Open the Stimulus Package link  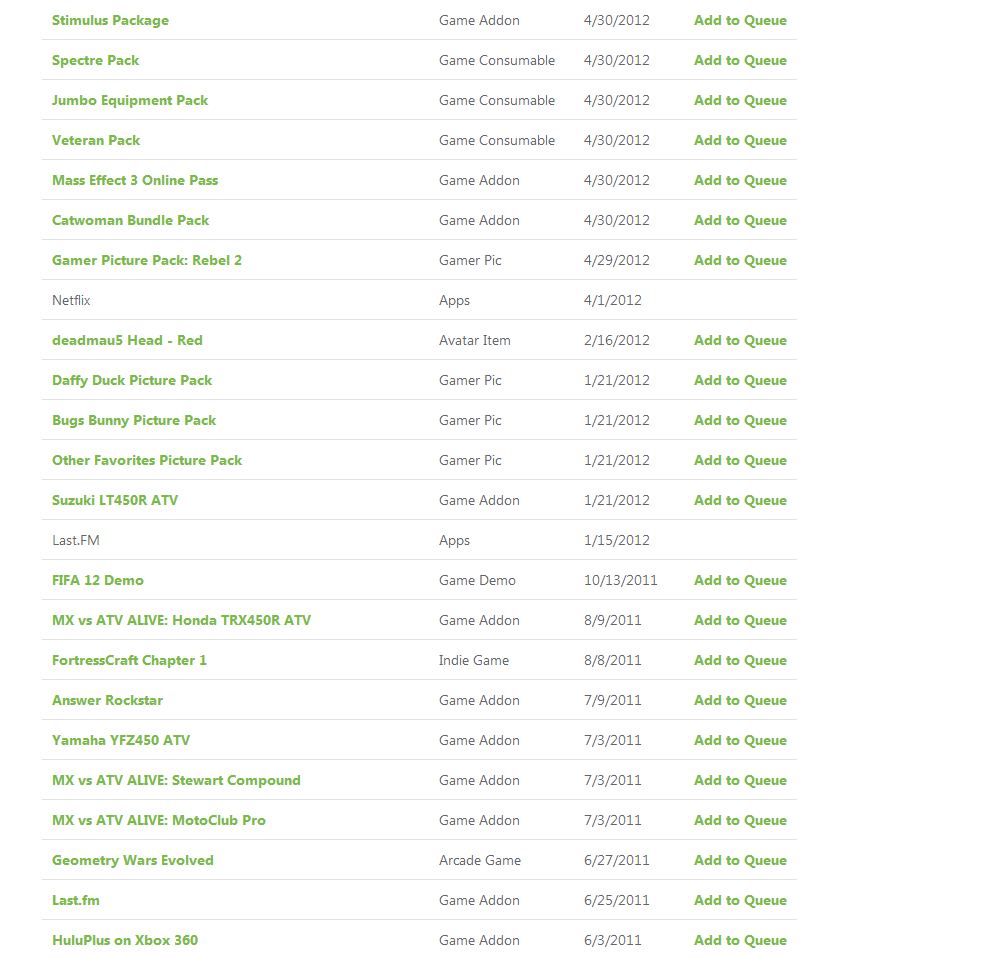click(x=110, y=20)
